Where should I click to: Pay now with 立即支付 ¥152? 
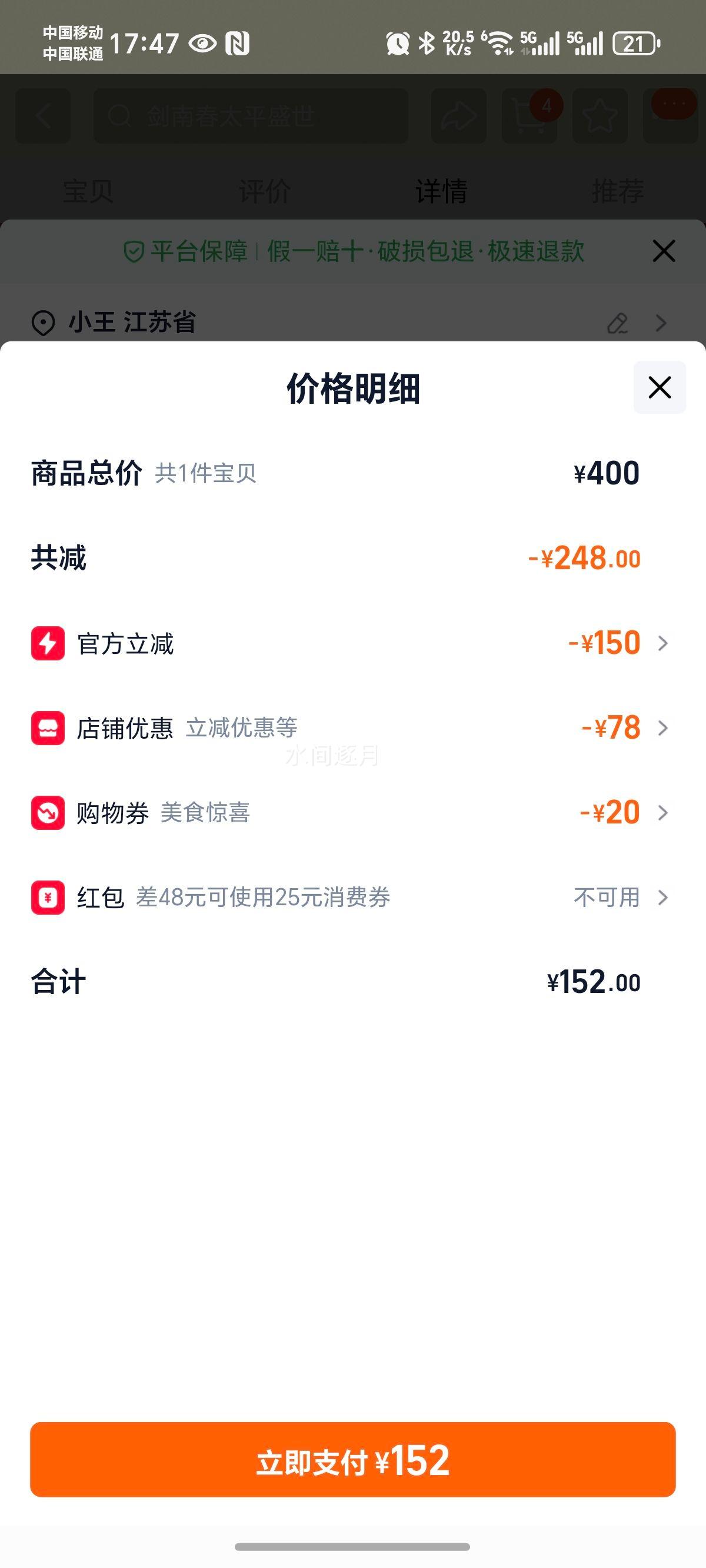point(353,1460)
